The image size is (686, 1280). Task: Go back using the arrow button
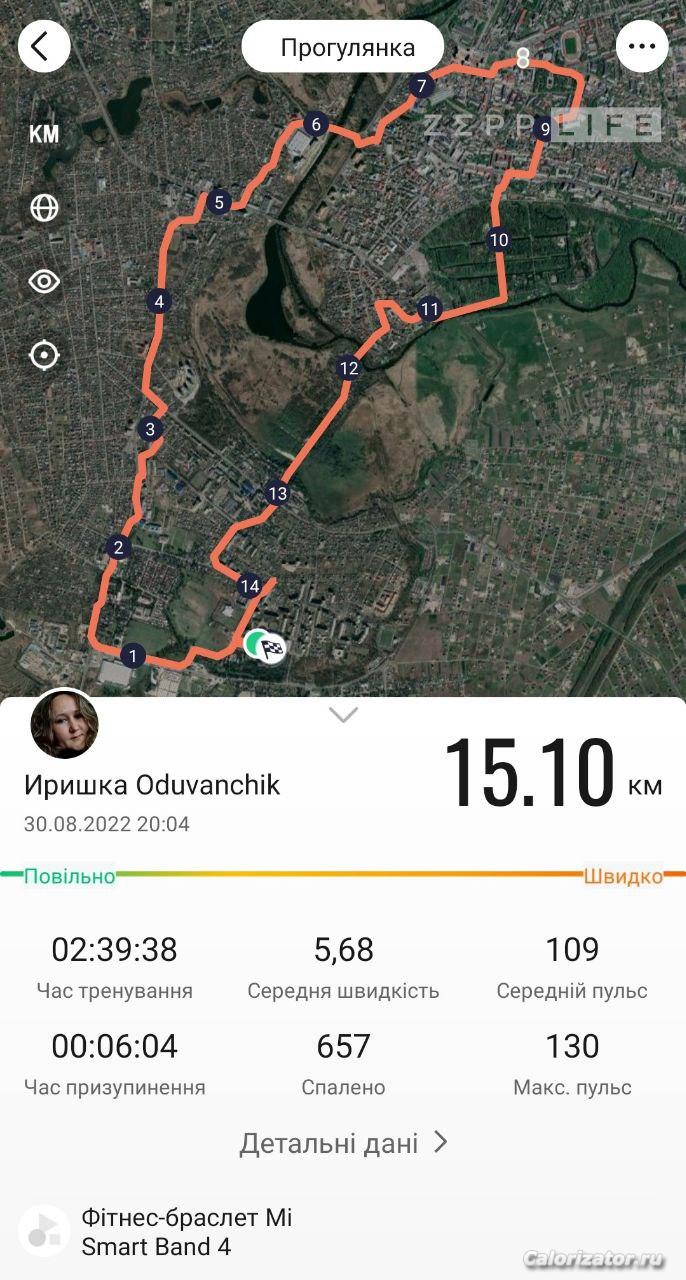click(44, 46)
